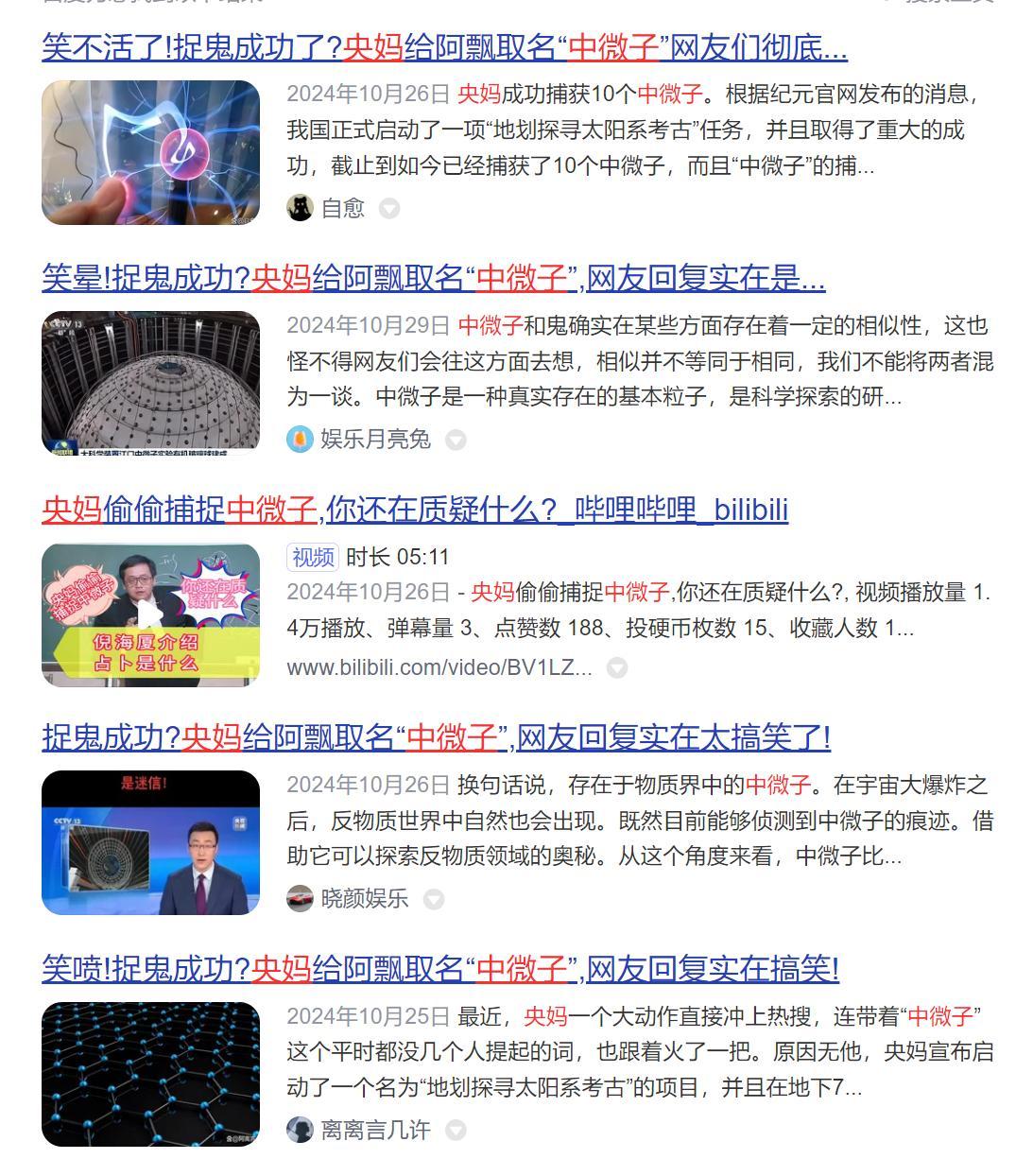Play the bilibili video thumbnail 倪海厦介绍占卜
The width and height of the screenshot is (1033, 1176).
pos(150,614)
